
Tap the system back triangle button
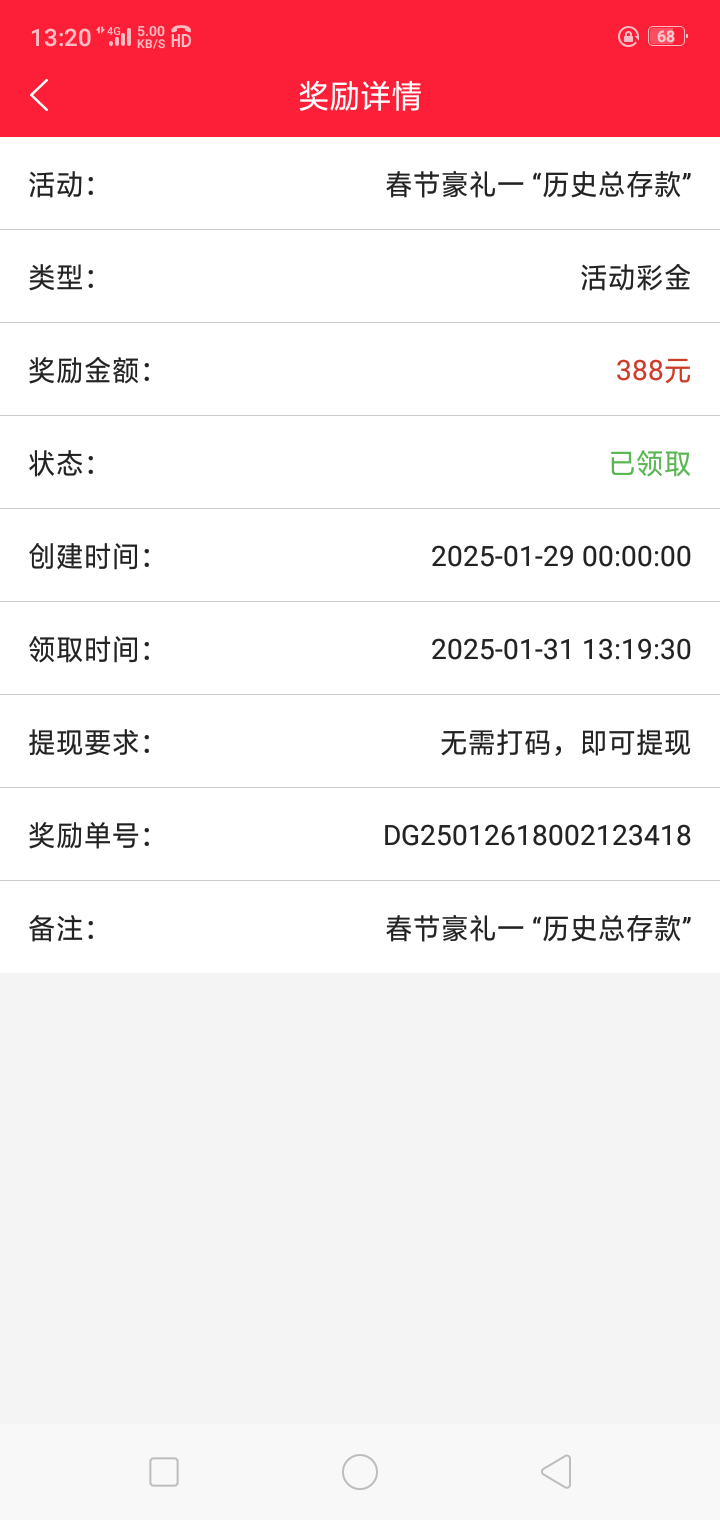pos(556,1472)
